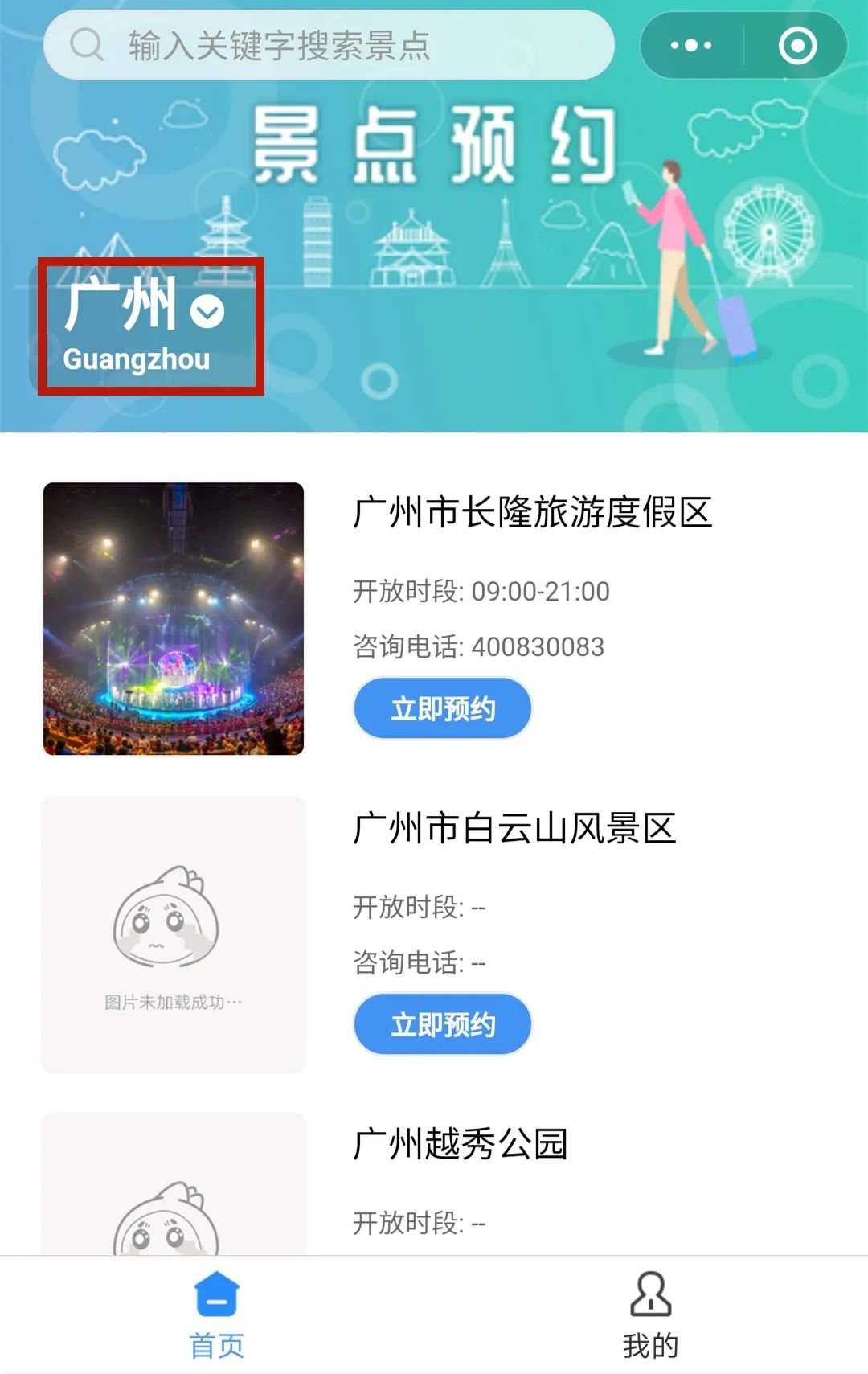The image size is (868, 1374).
Task: Open the 广州市白云山风景区 card image
Action: pos(174,934)
